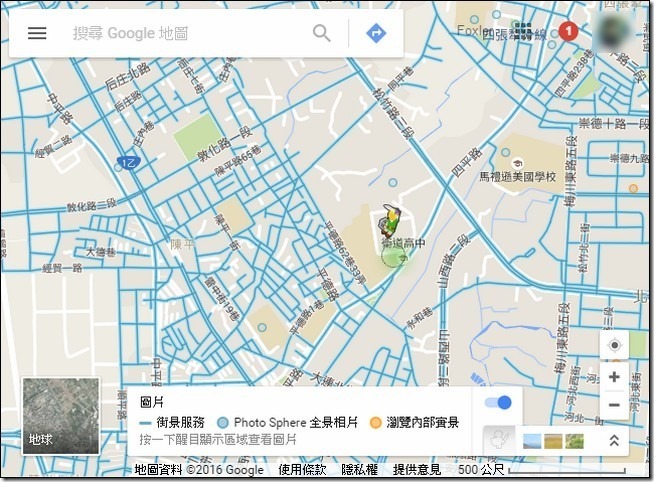Screen dimensions: 654x482
Task: Zoom out on the map
Action: click(613, 405)
